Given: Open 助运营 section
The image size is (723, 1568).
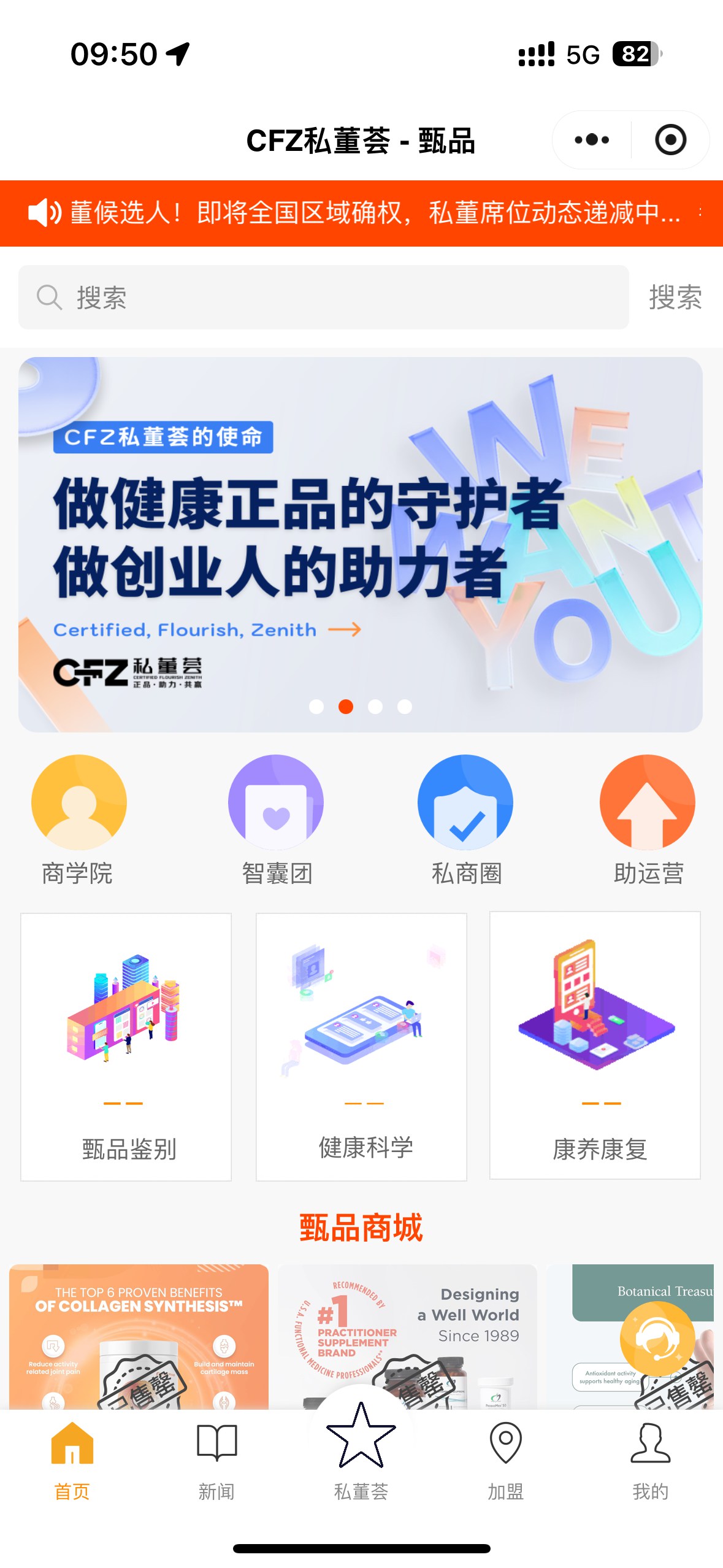Looking at the screenshot, I should 648,819.
